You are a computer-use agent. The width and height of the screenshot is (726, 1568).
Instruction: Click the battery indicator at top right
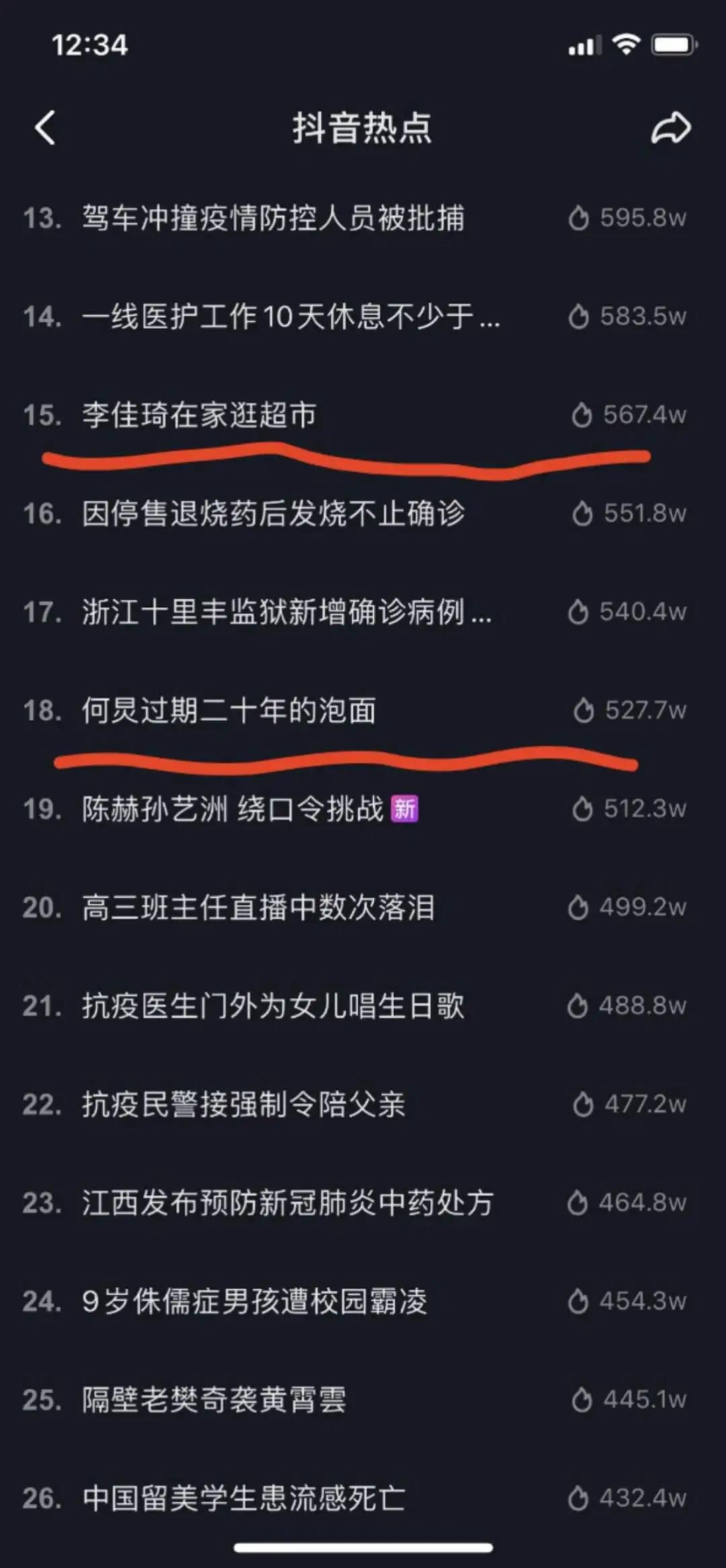coord(674,45)
